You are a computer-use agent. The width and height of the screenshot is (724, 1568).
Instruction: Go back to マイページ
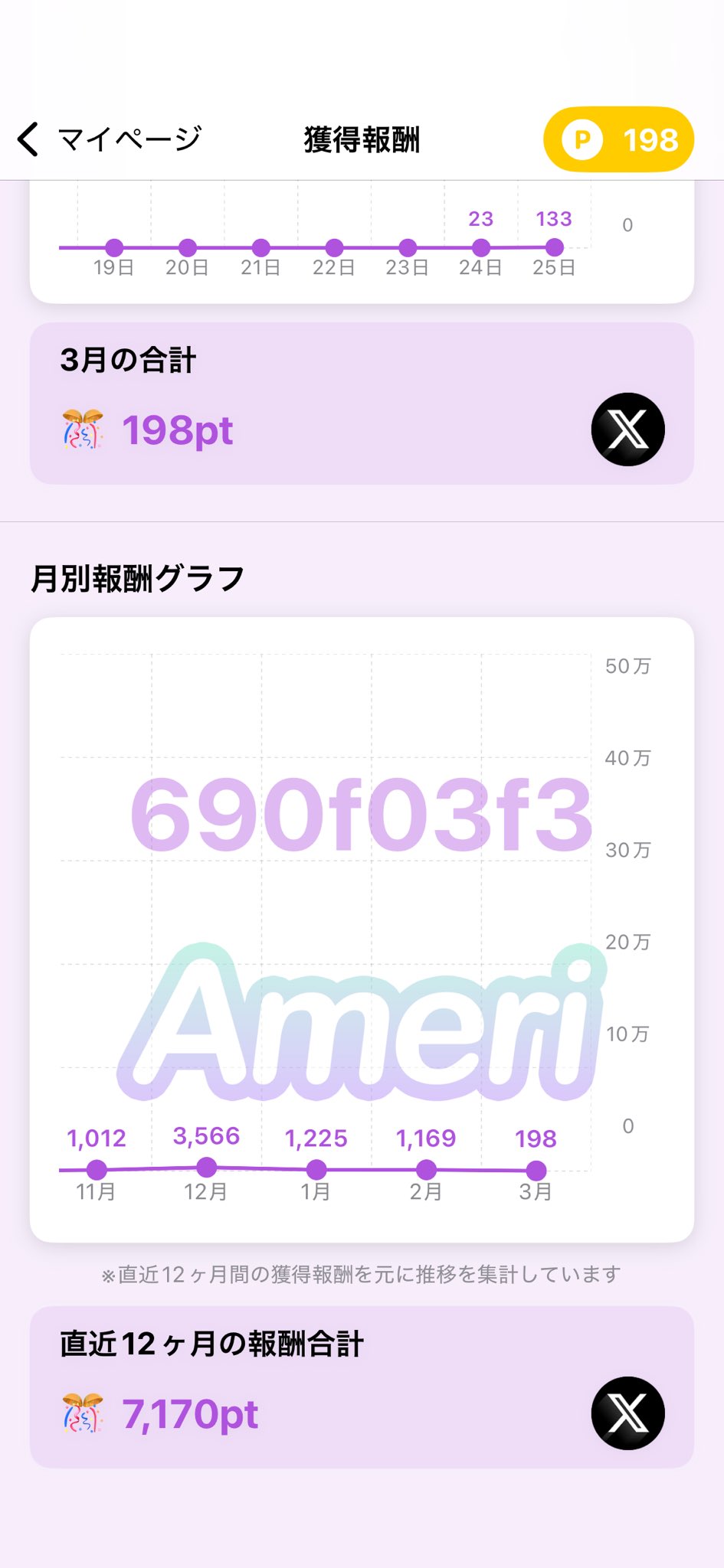pos(109,139)
